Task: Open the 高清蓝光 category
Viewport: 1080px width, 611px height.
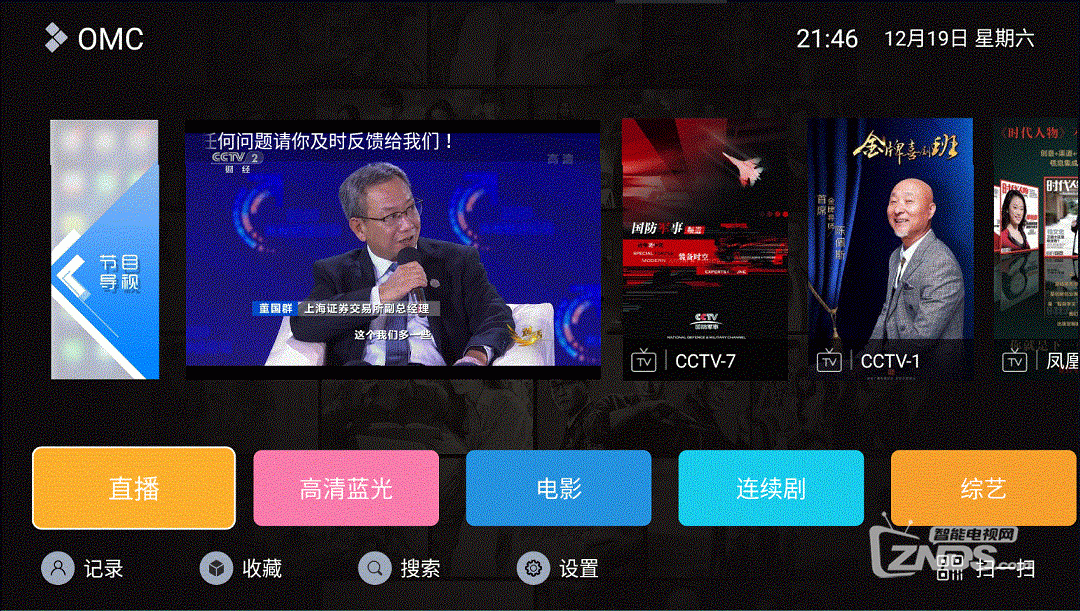Action: pyautogui.click(x=346, y=488)
